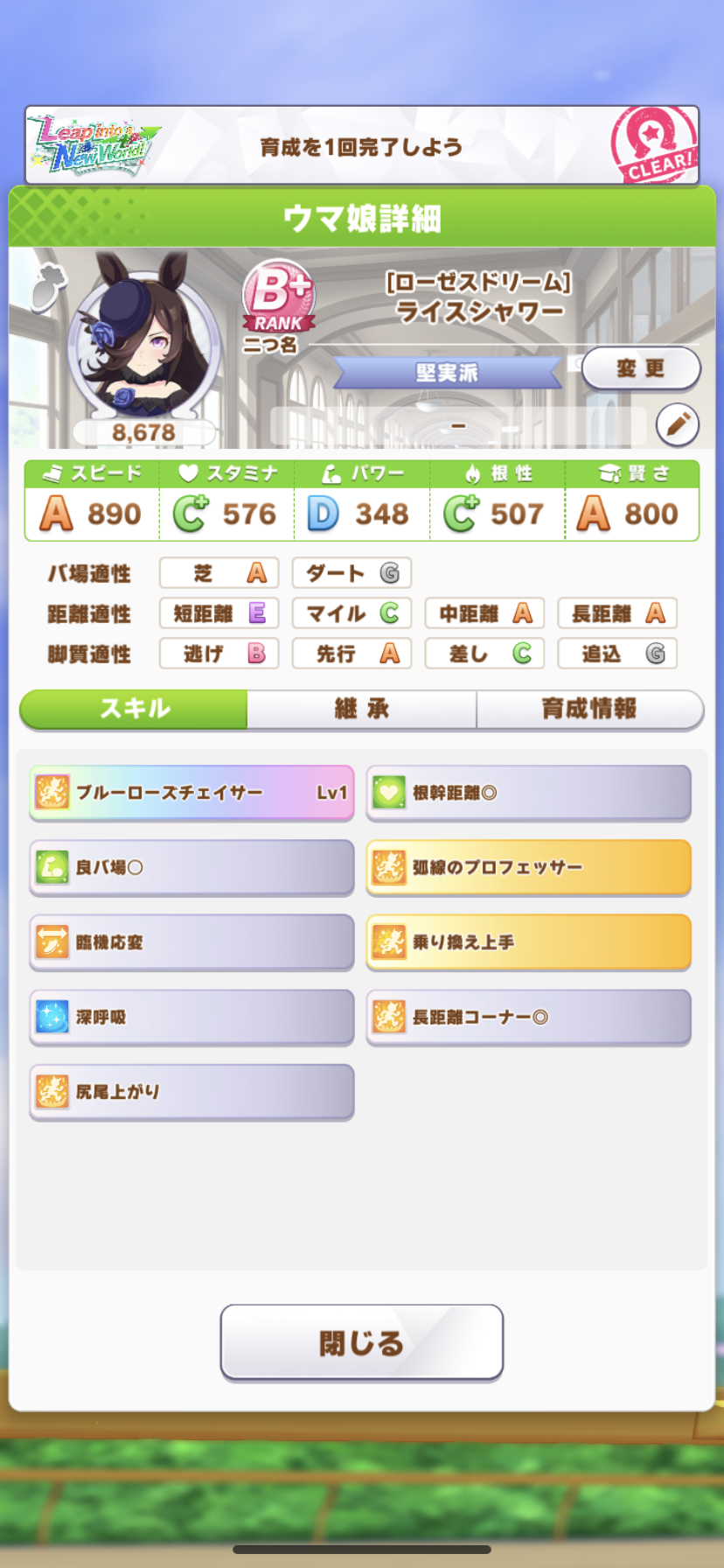Switch to the 継承 tab

pyautogui.click(x=361, y=708)
